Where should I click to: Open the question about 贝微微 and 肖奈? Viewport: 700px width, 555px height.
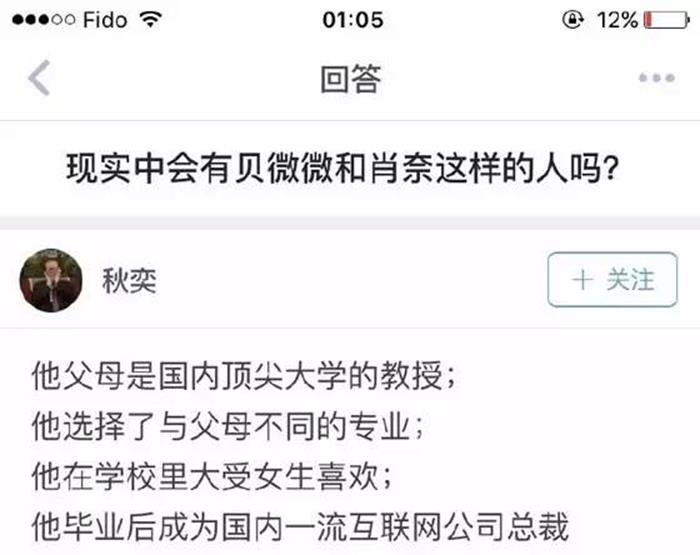pyautogui.click(x=349, y=167)
